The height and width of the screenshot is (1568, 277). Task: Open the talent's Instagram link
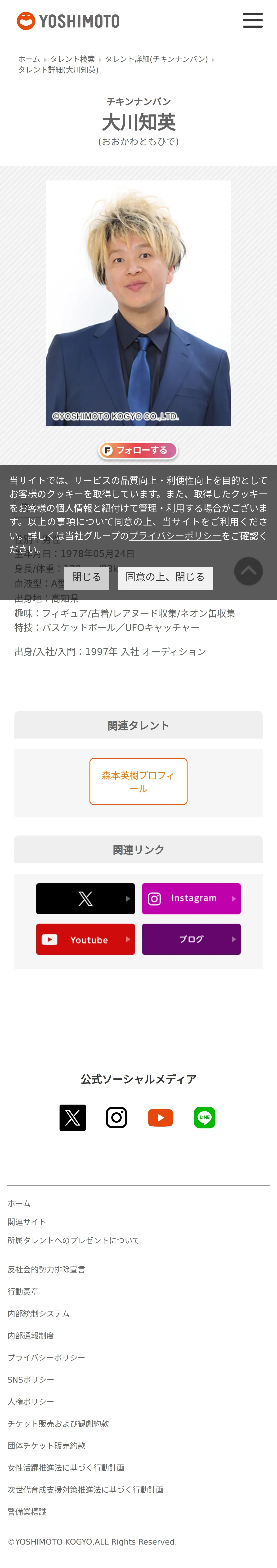click(191, 899)
